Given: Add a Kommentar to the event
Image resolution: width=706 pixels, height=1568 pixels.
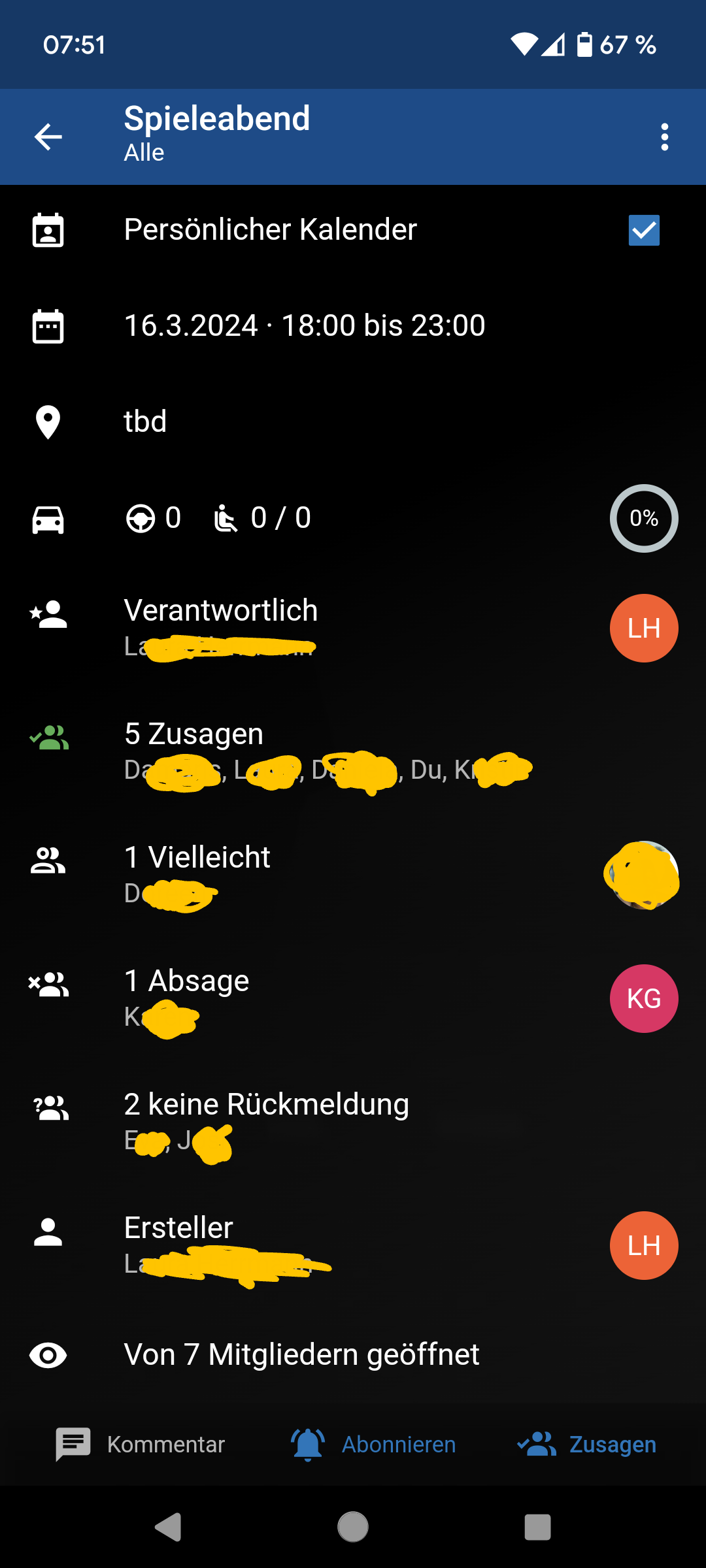Looking at the screenshot, I should (x=141, y=1444).
